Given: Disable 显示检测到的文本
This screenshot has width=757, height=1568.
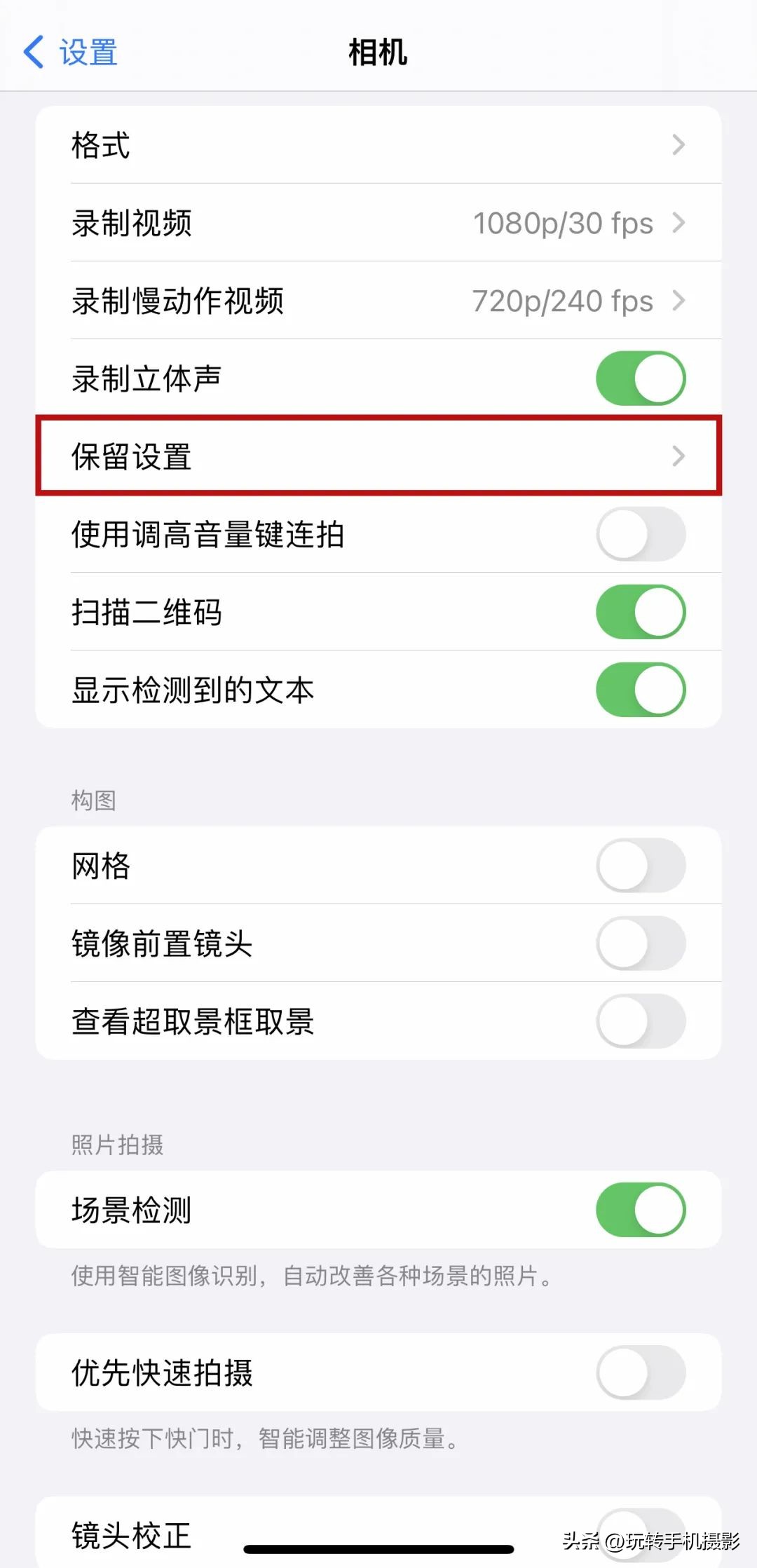Looking at the screenshot, I should point(639,689).
